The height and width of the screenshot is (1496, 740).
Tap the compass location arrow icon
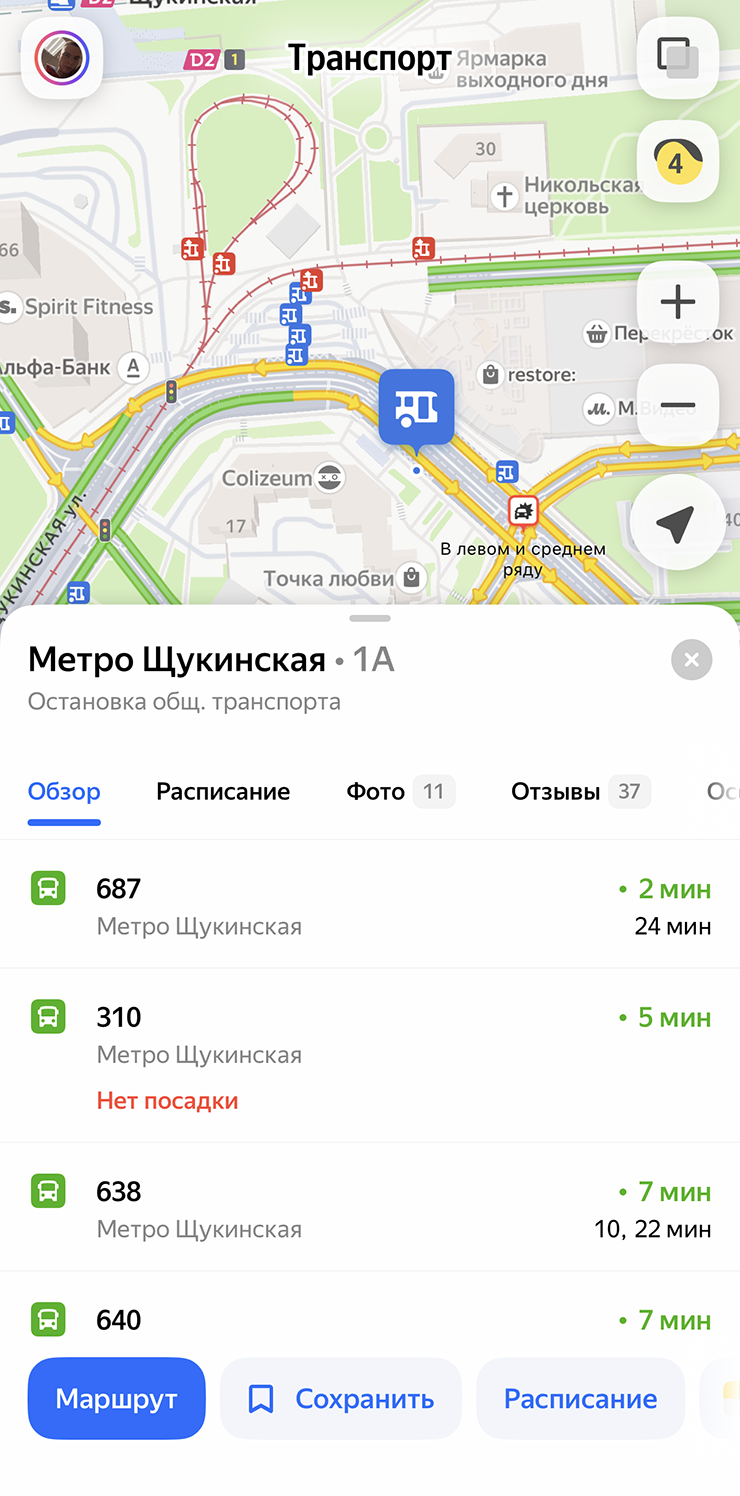677,521
